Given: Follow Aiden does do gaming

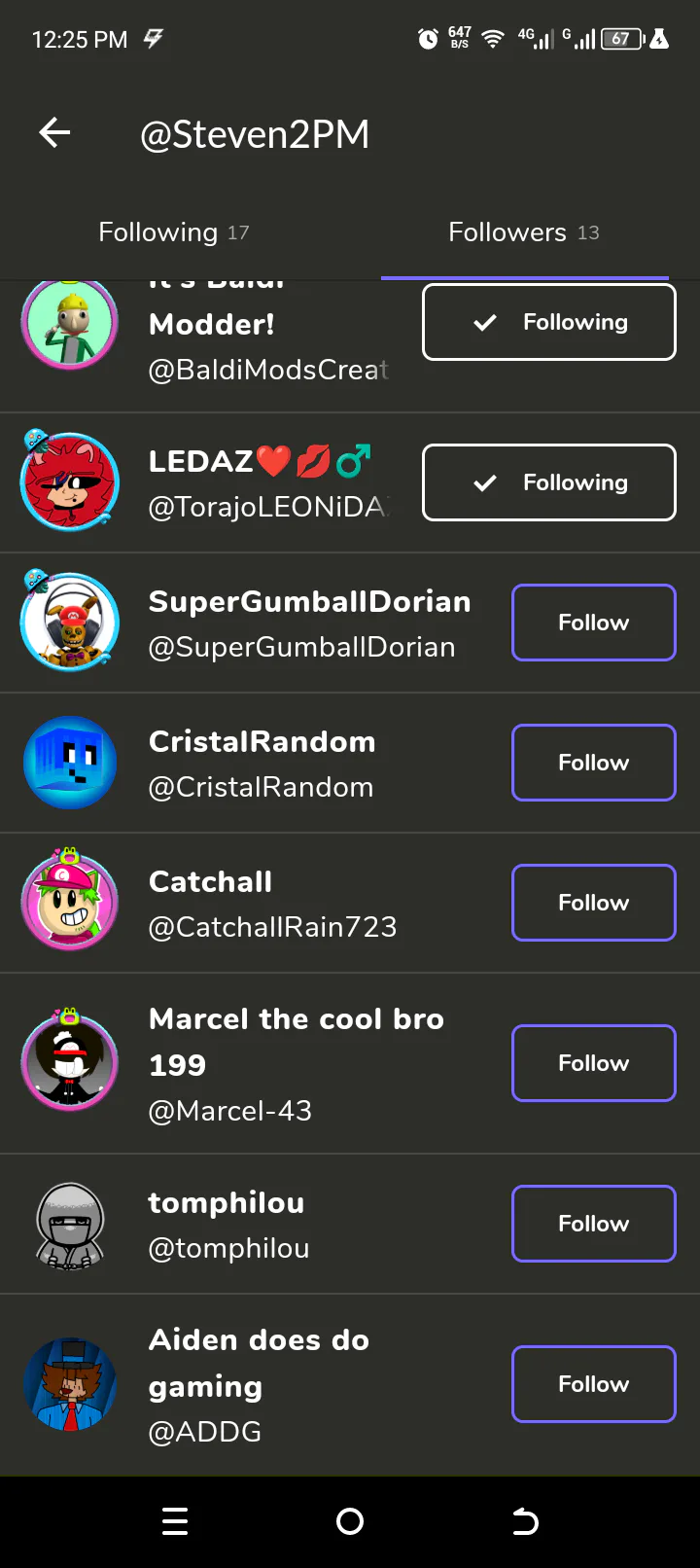Looking at the screenshot, I should (x=594, y=1384).
